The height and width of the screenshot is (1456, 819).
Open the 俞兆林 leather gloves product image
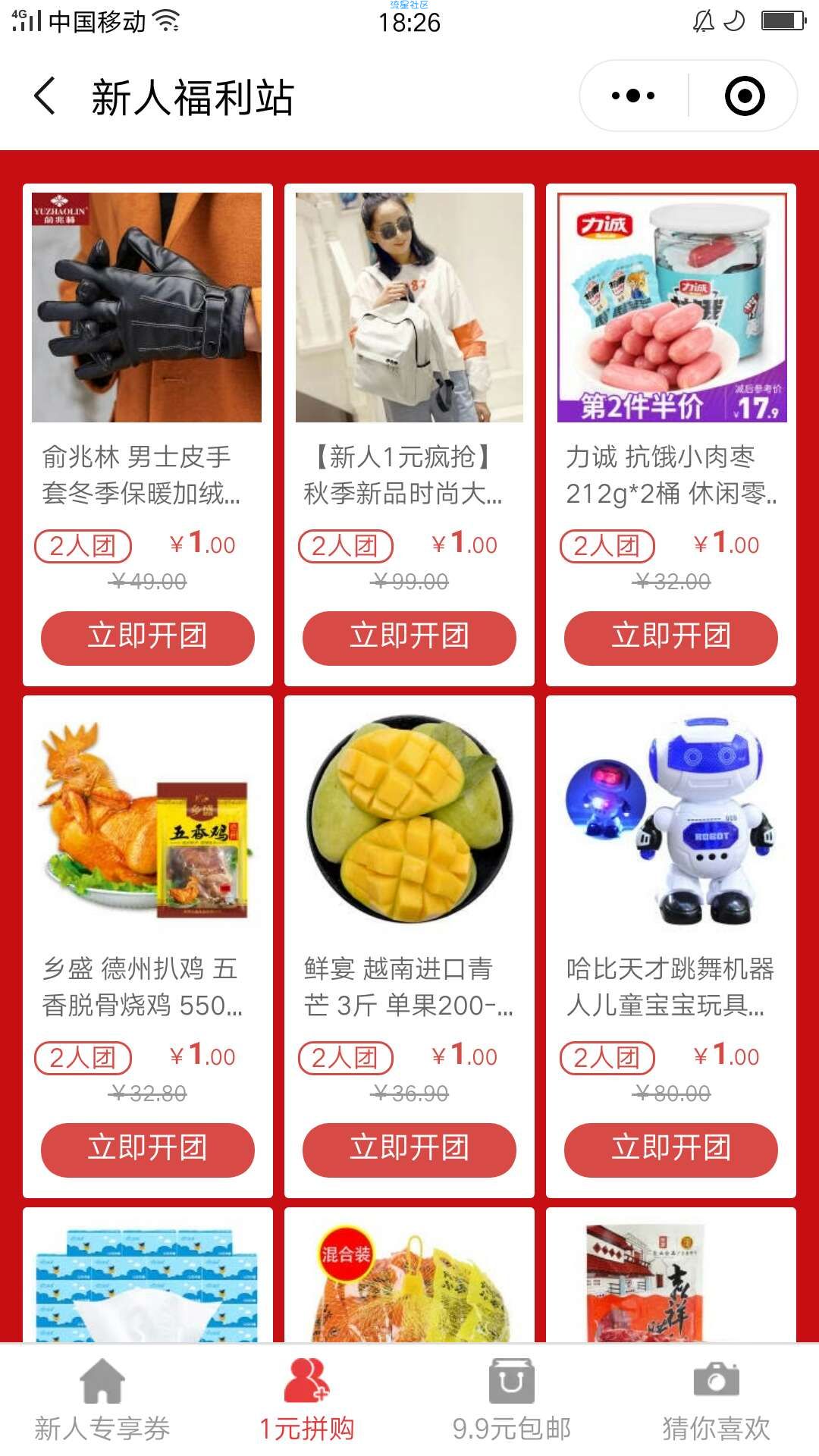click(x=147, y=307)
